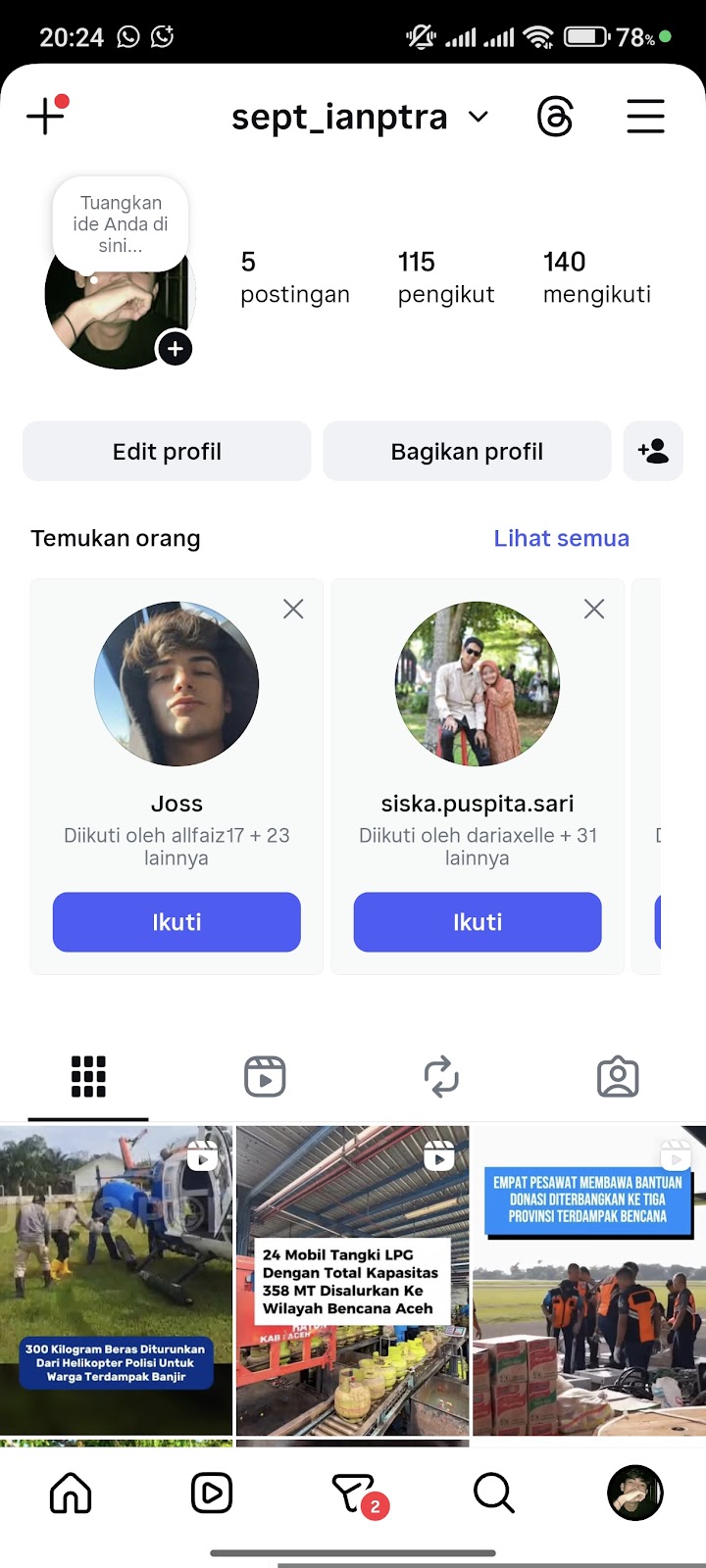Tap Edit profil button
This screenshot has width=706, height=1568.
point(167,452)
